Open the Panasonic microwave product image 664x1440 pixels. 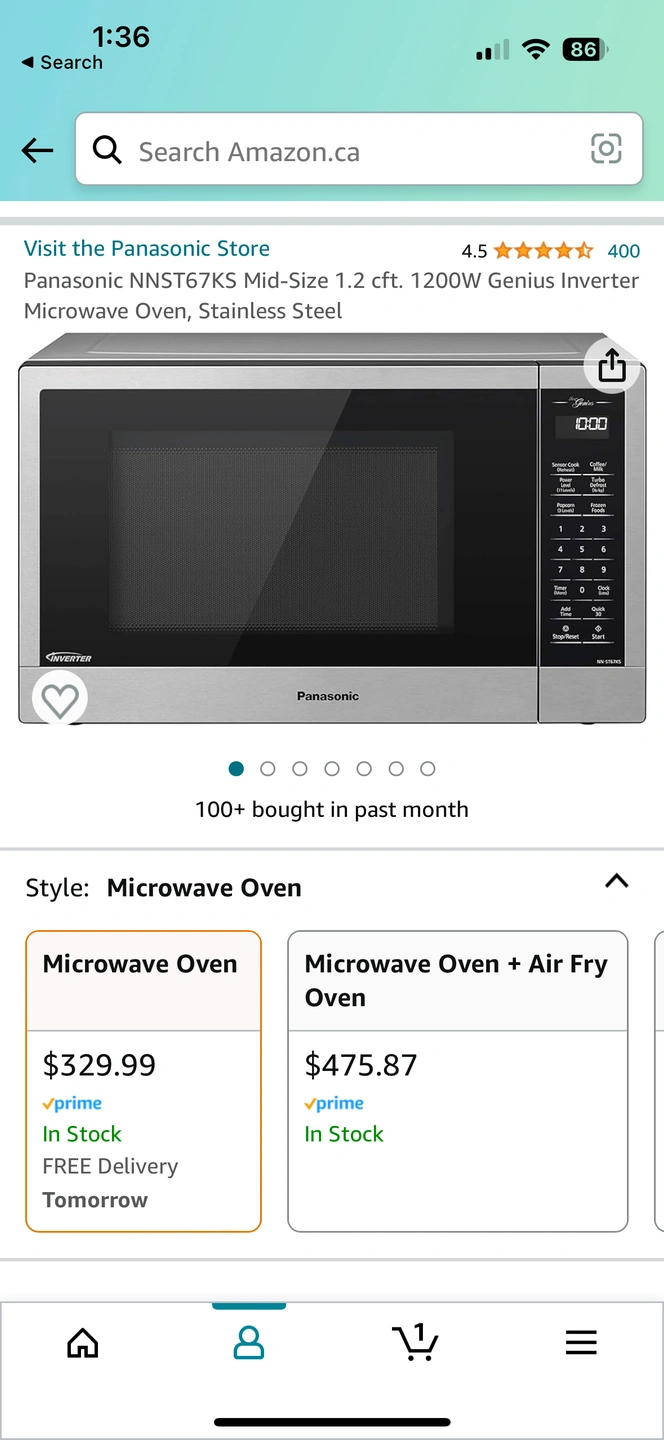pos(330,530)
